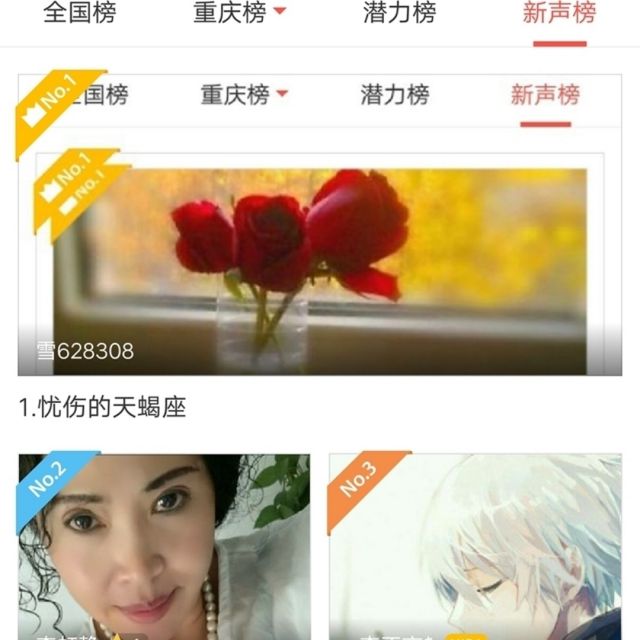Open the No.2 ranked singer card
Viewport: 640px width, 640px height.
point(164,547)
